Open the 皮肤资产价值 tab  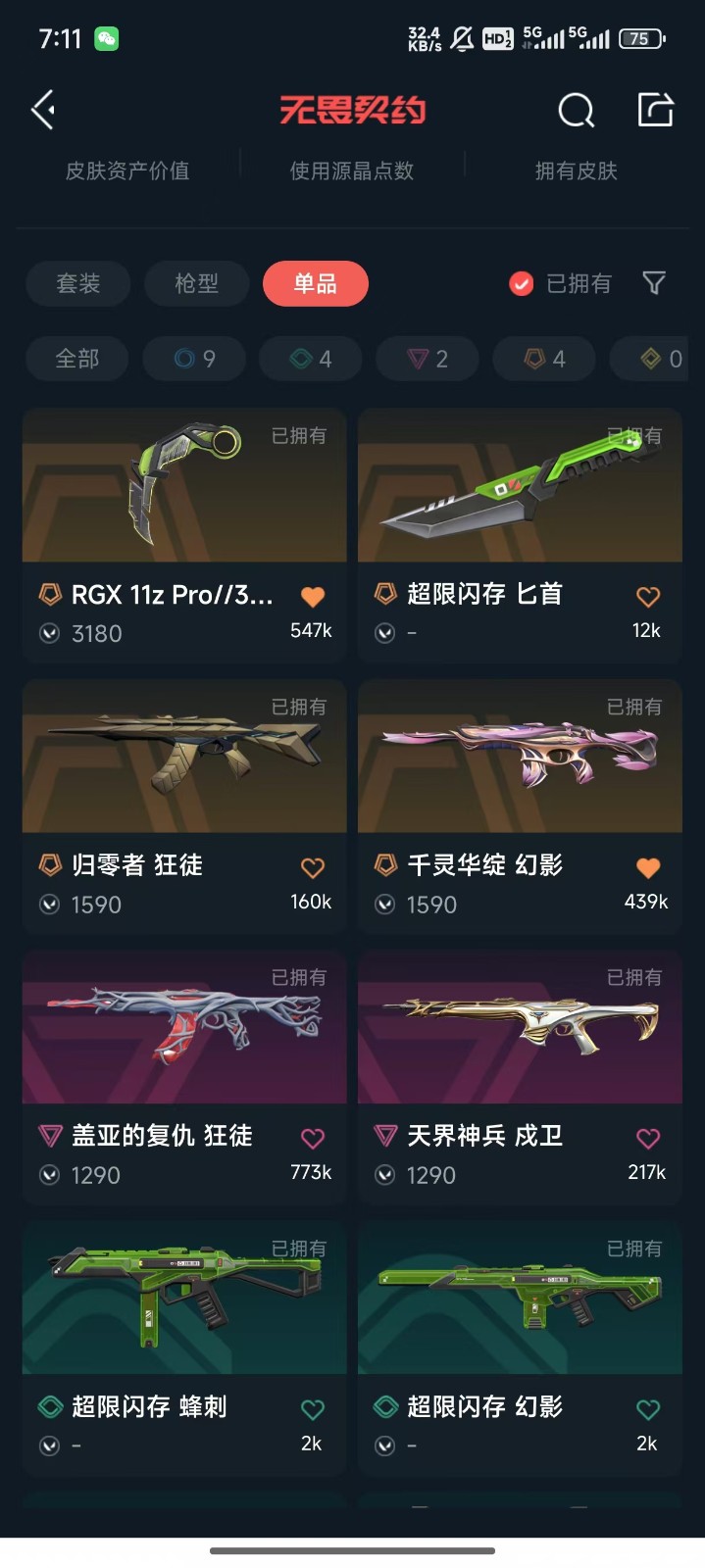click(x=127, y=171)
